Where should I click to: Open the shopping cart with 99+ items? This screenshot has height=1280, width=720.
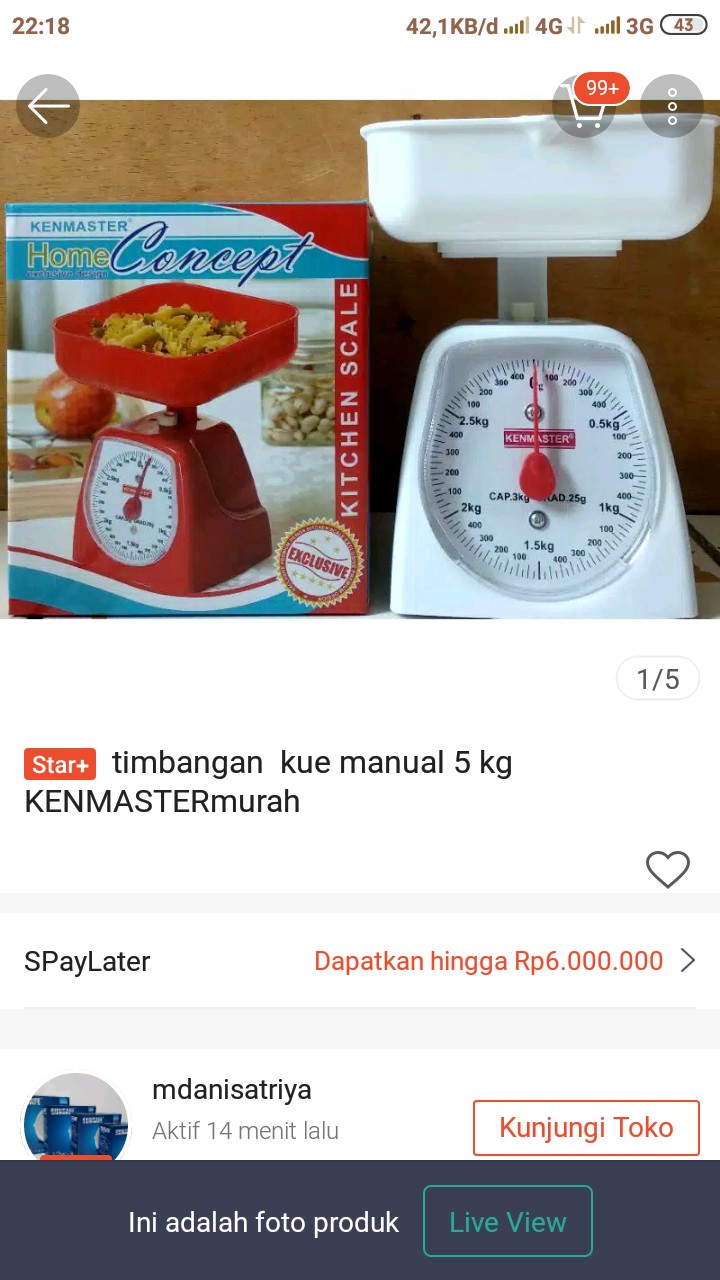pos(583,105)
